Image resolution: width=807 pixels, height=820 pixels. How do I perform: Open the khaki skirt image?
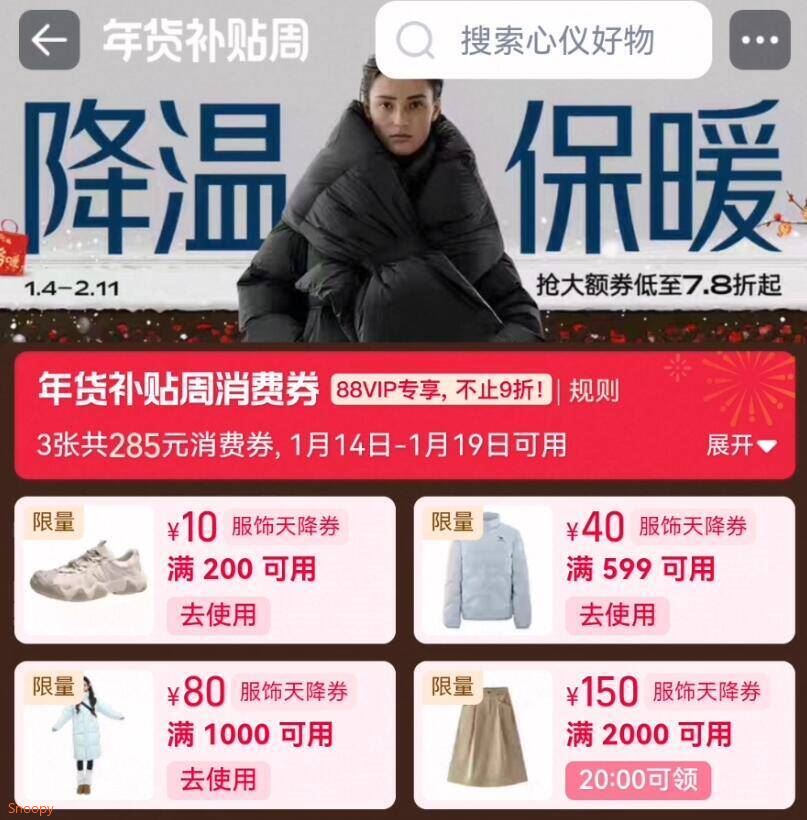487,735
